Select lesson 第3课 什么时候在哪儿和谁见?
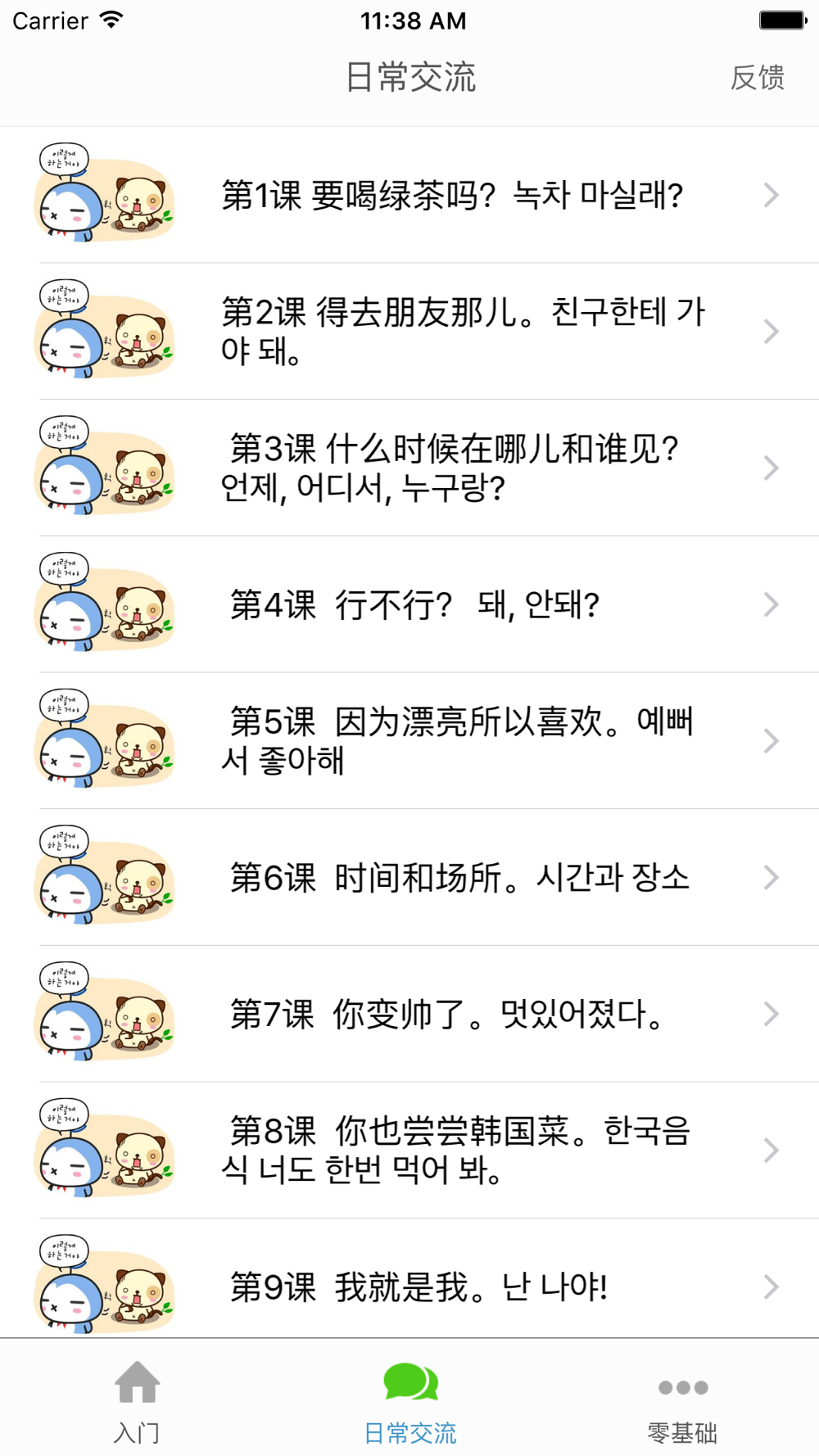Image resolution: width=819 pixels, height=1456 pixels. click(x=452, y=468)
